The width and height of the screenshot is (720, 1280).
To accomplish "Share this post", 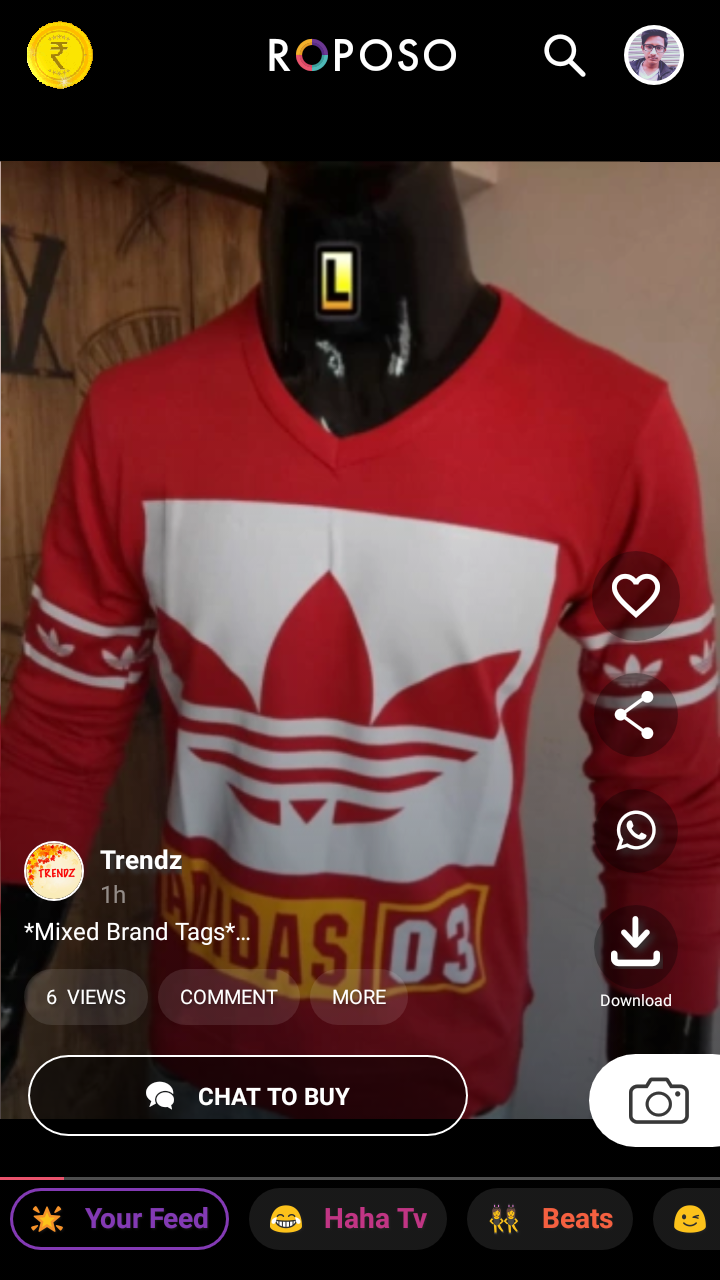I will pos(635,715).
